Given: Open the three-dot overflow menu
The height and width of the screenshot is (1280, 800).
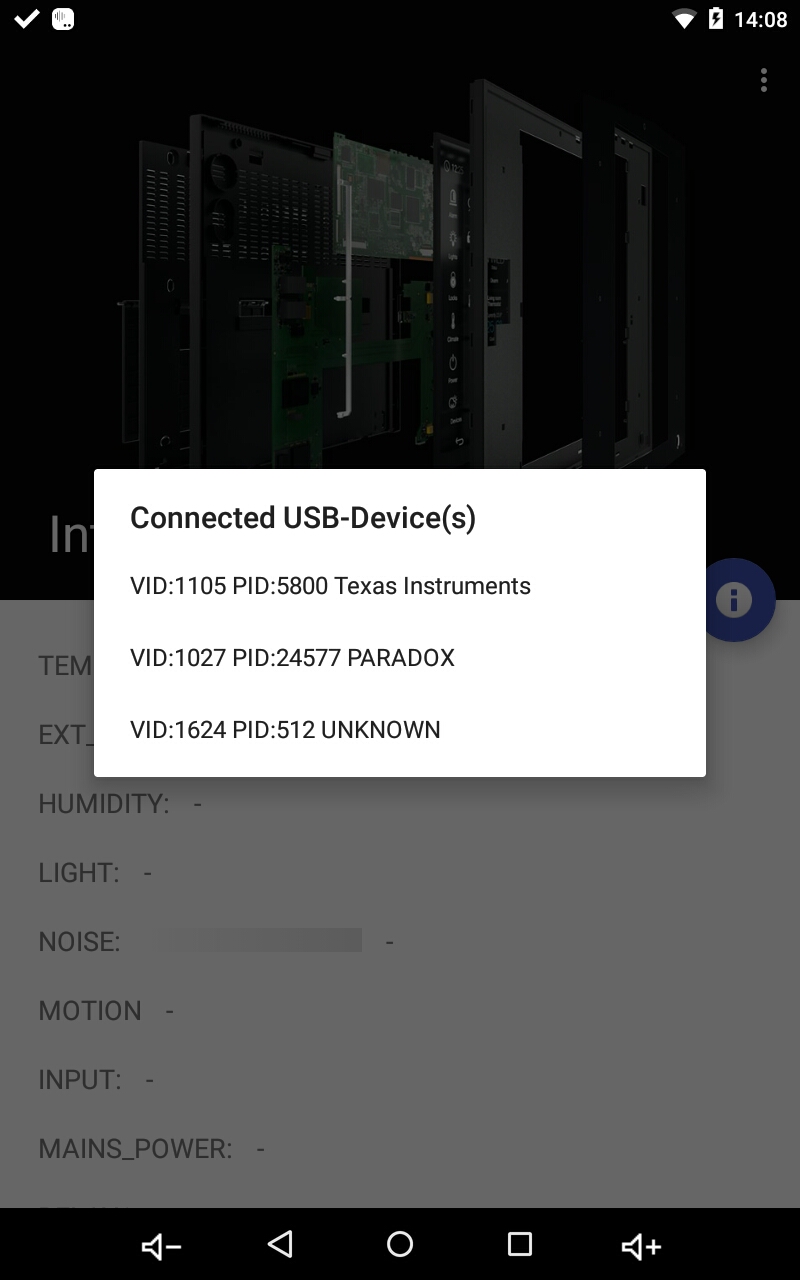Looking at the screenshot, I should coord(763,80).
